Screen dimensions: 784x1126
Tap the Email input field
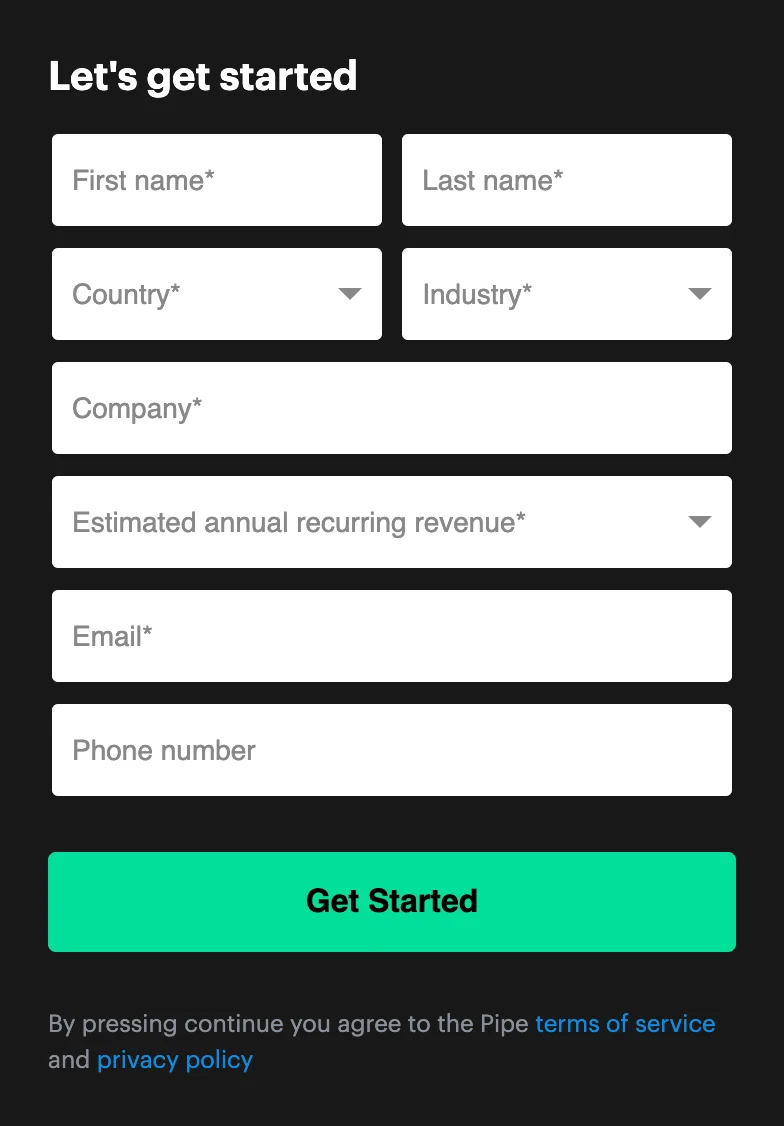[x=391, y=636]
